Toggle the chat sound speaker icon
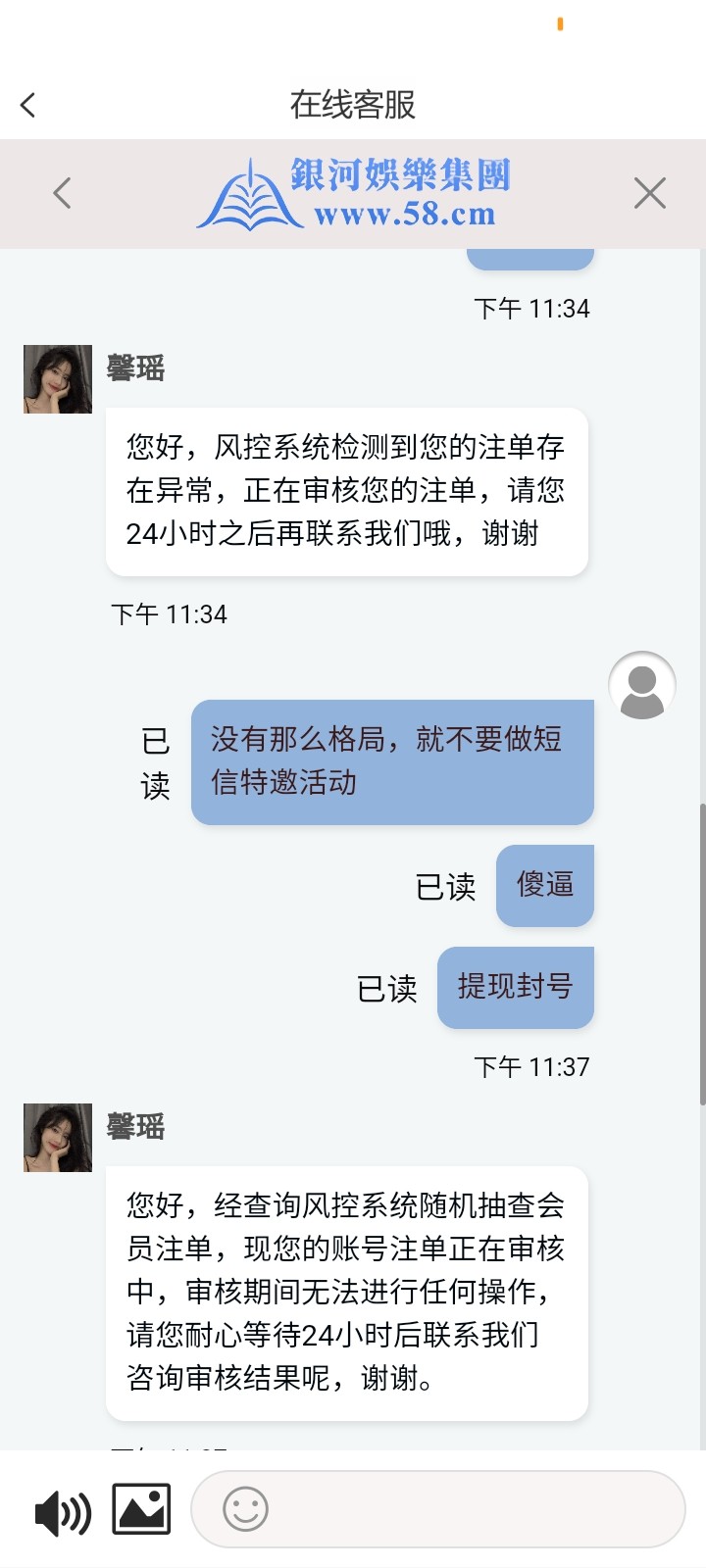The width and height of the screenshot is (706, 1568). (x=63, y=1512)
